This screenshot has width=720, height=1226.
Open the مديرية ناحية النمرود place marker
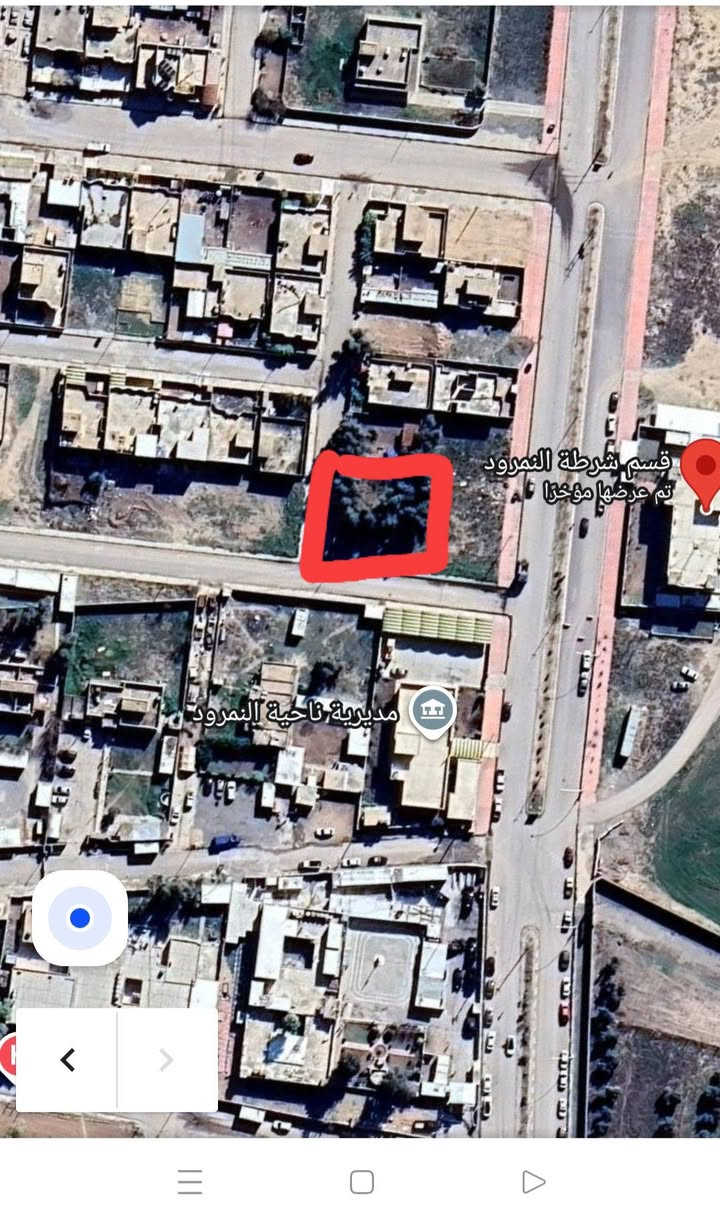coord(433,711)
